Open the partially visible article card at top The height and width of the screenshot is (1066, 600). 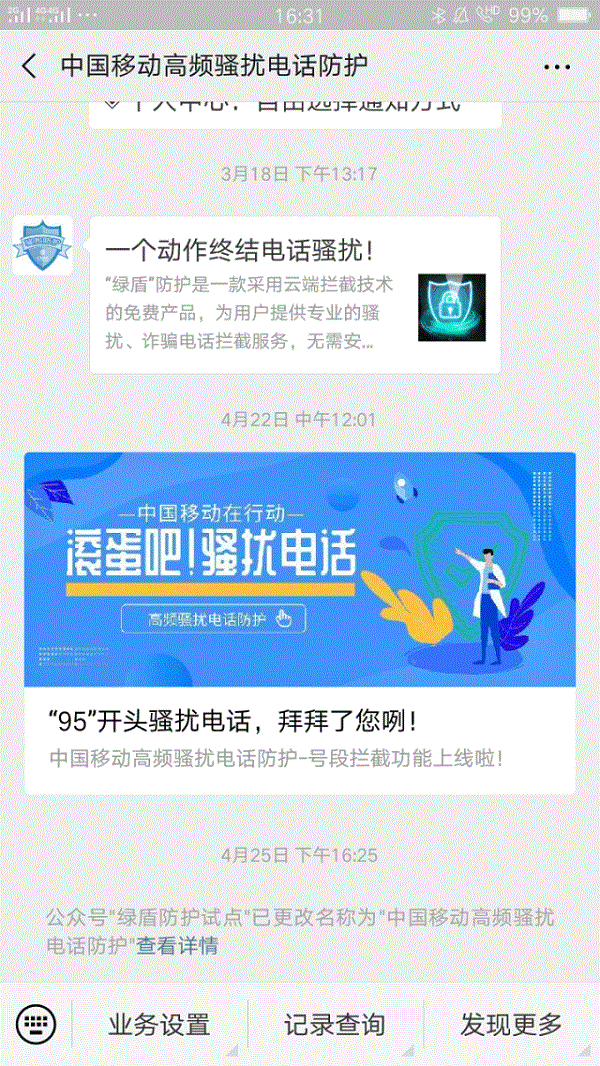(295, 110)
